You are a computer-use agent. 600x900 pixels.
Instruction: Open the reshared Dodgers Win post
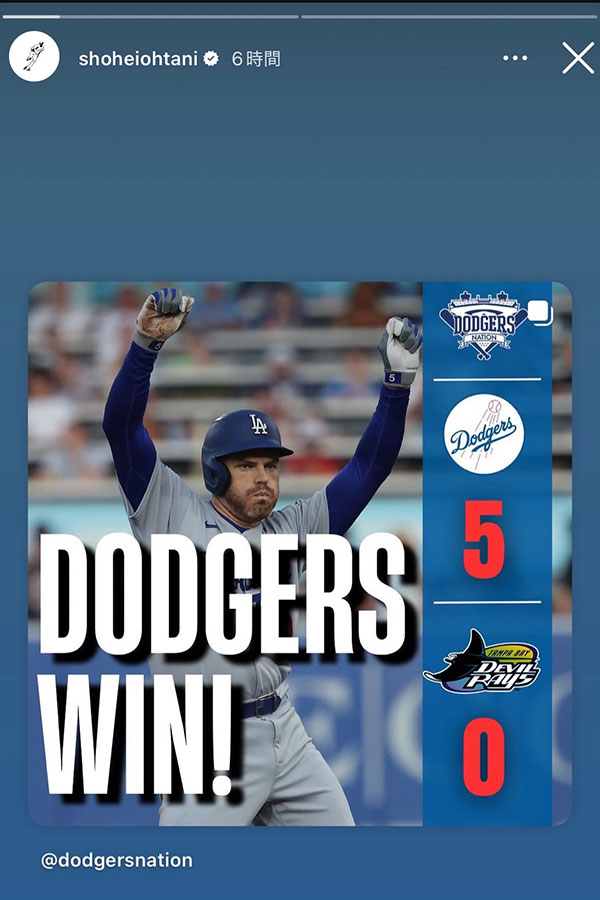click(300, 553)
